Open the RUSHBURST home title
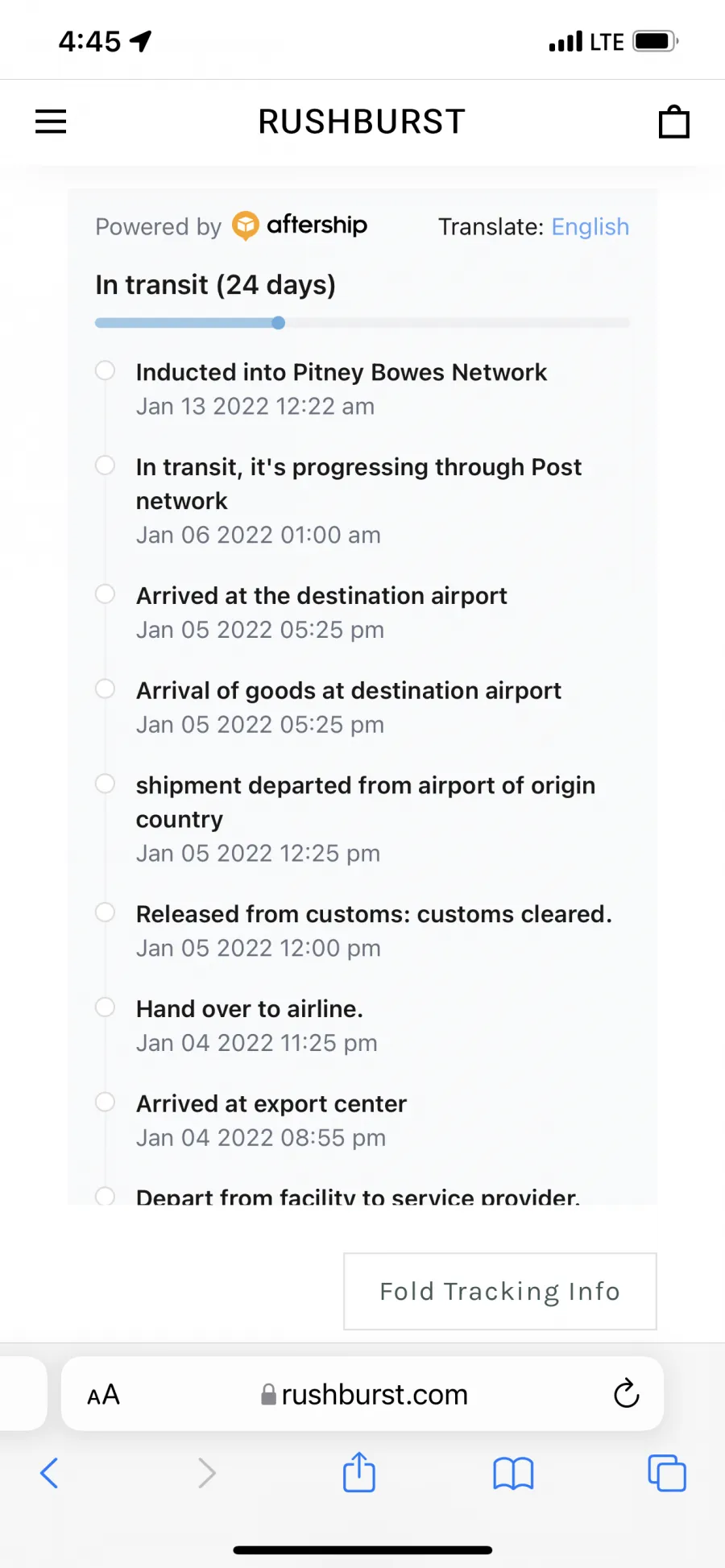 pos(362,122)
